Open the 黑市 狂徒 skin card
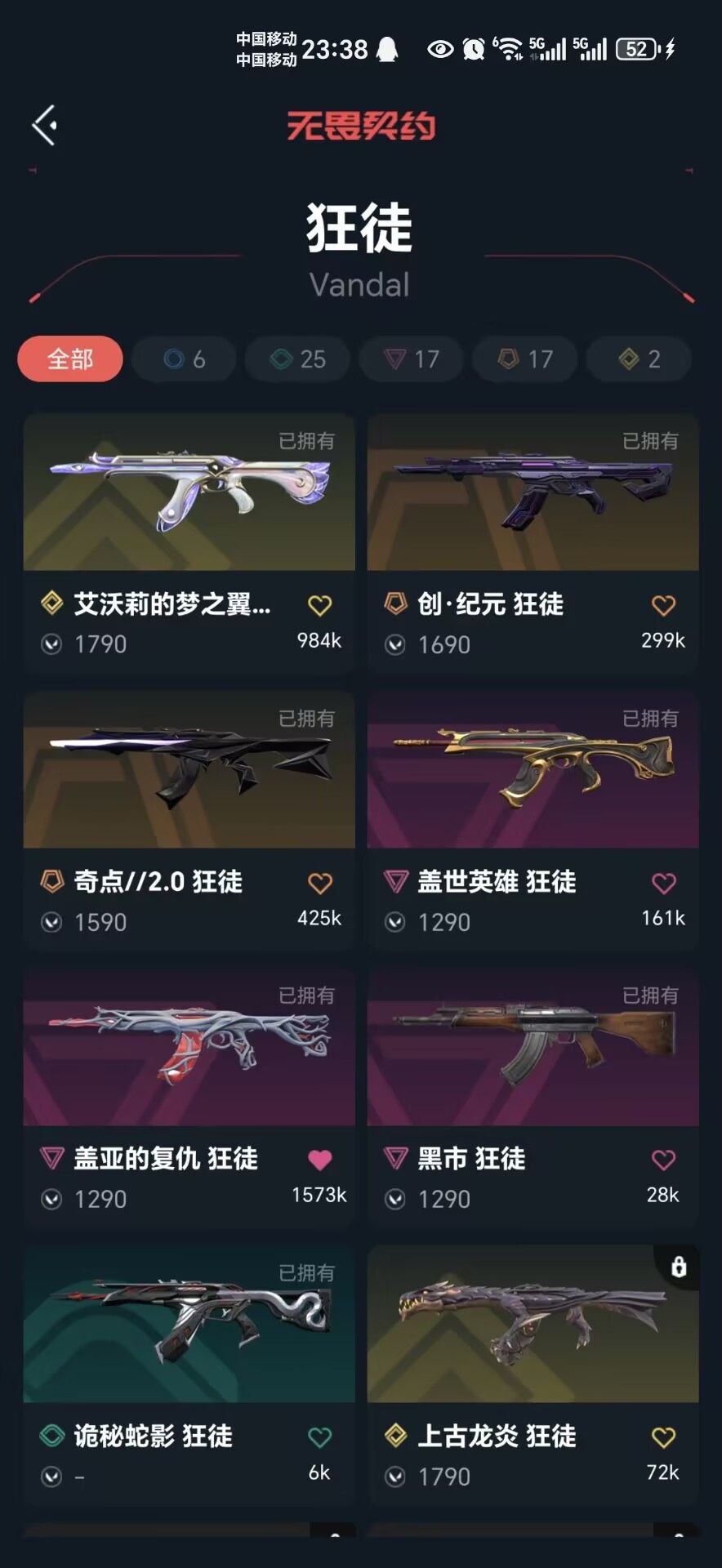This screenshot has width=722, height=1568. pyautogui.click(x=533, y=1098)
